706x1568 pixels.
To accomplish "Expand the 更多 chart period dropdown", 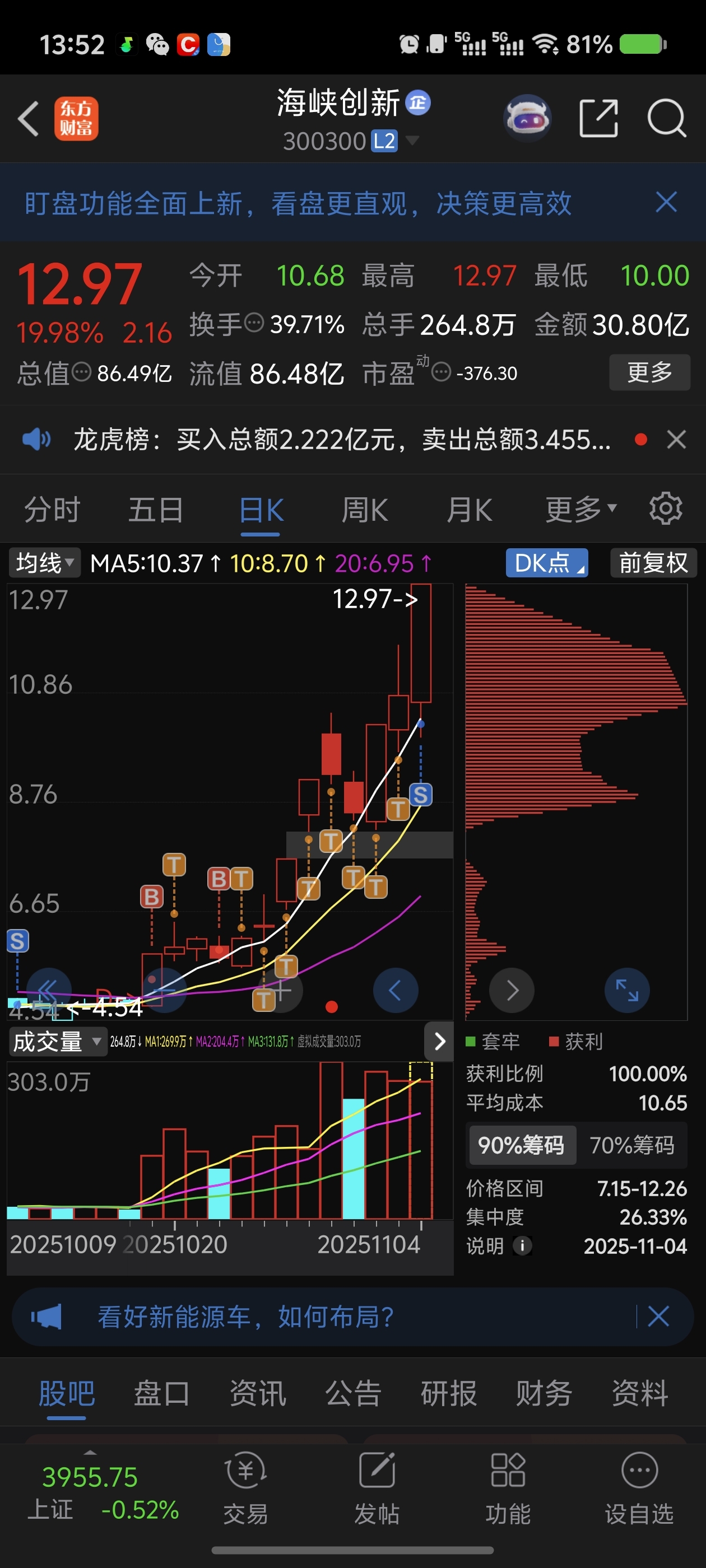I will 580,510.
